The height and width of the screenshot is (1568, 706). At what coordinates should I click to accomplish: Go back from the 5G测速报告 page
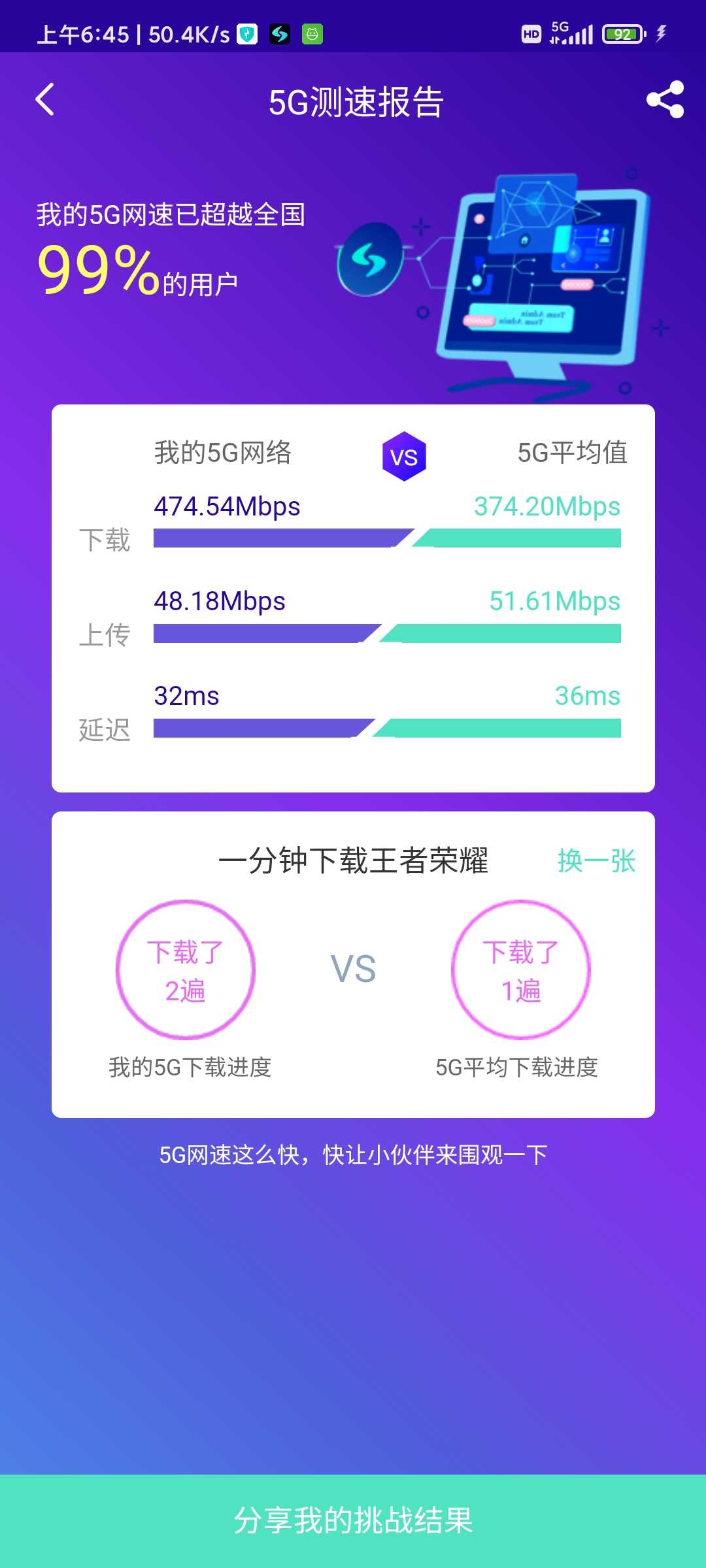pyautogui.click(x=44, y=100)
